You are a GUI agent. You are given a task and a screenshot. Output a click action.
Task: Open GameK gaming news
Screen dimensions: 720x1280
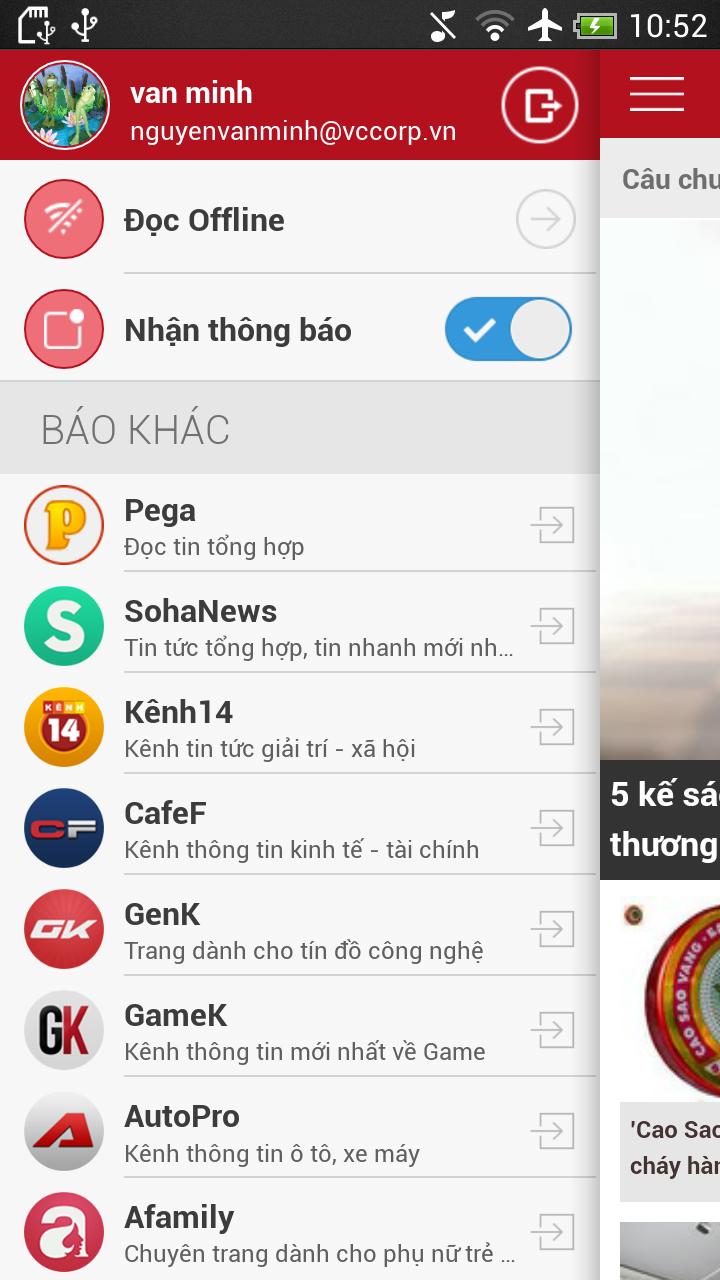[300, 1031]
